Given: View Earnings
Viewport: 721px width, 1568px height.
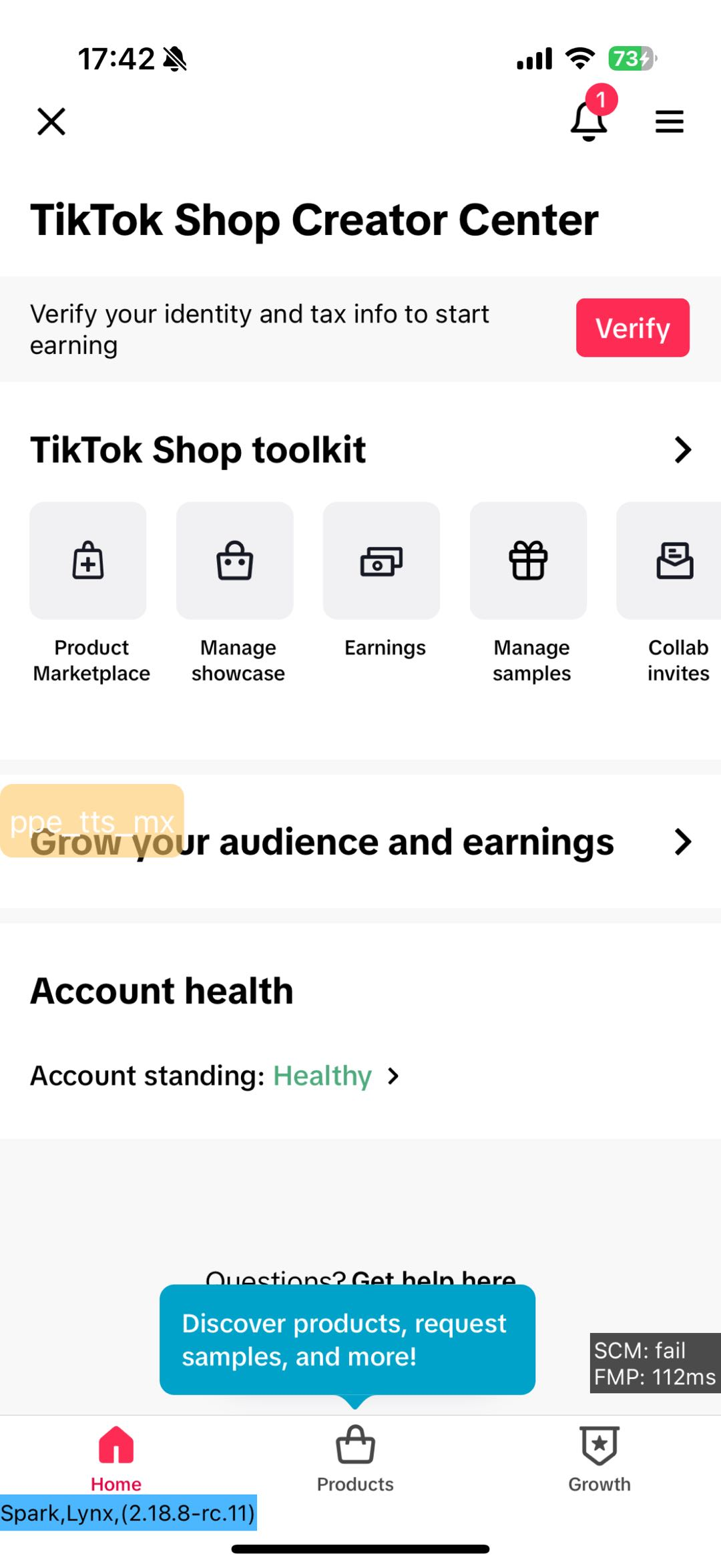Looking at the screenshot, I should tap(382, 561).
